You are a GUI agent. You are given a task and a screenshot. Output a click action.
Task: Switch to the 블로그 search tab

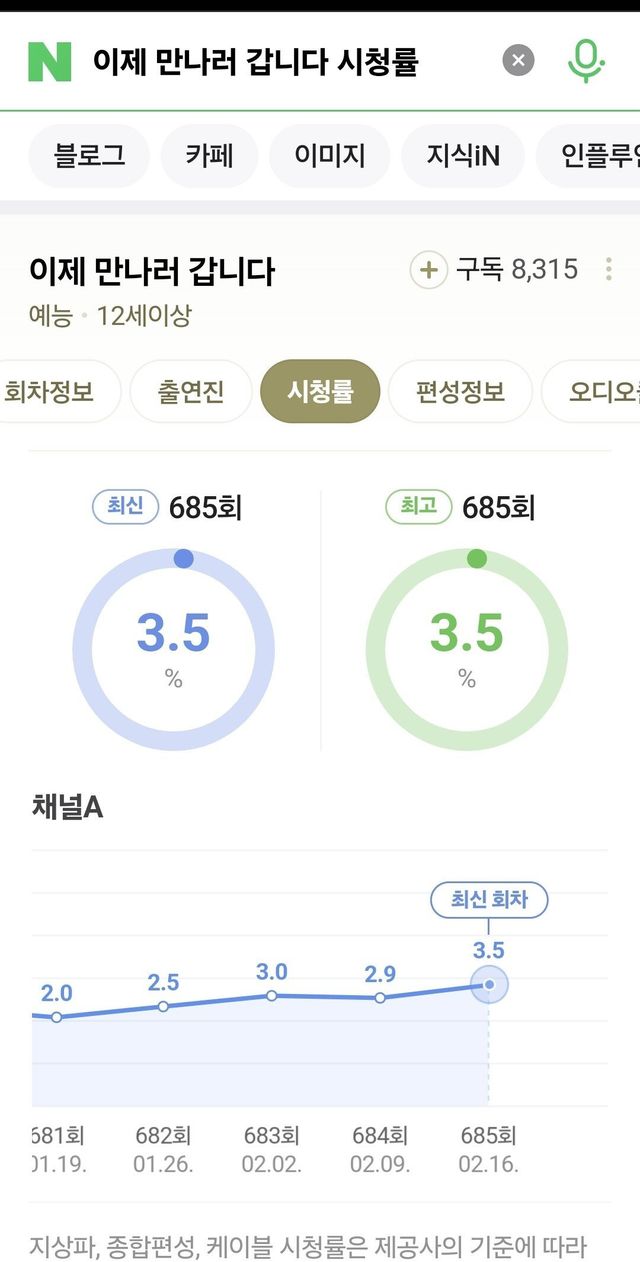tap(89, 156)
